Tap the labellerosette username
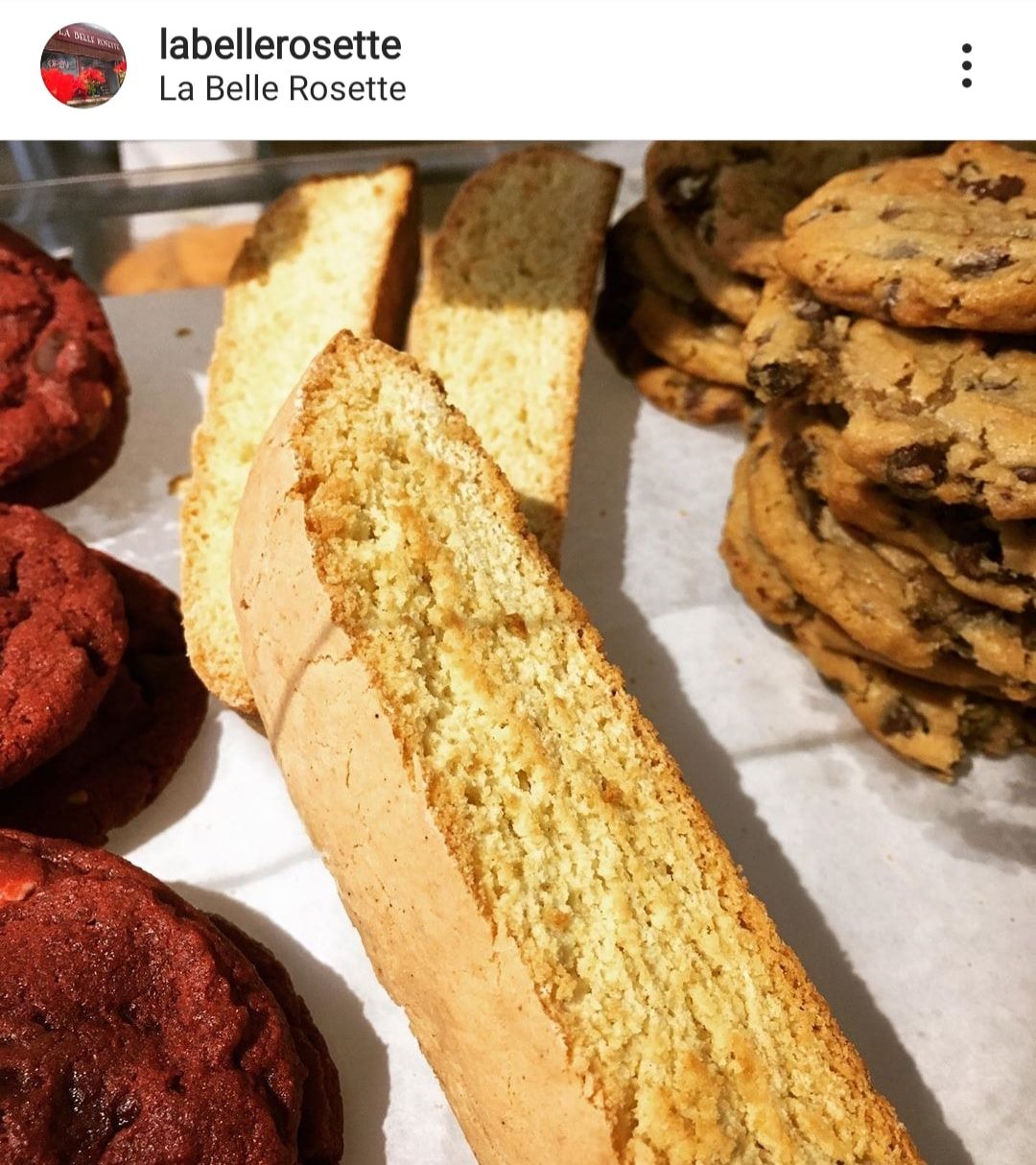 click(280, 44)
